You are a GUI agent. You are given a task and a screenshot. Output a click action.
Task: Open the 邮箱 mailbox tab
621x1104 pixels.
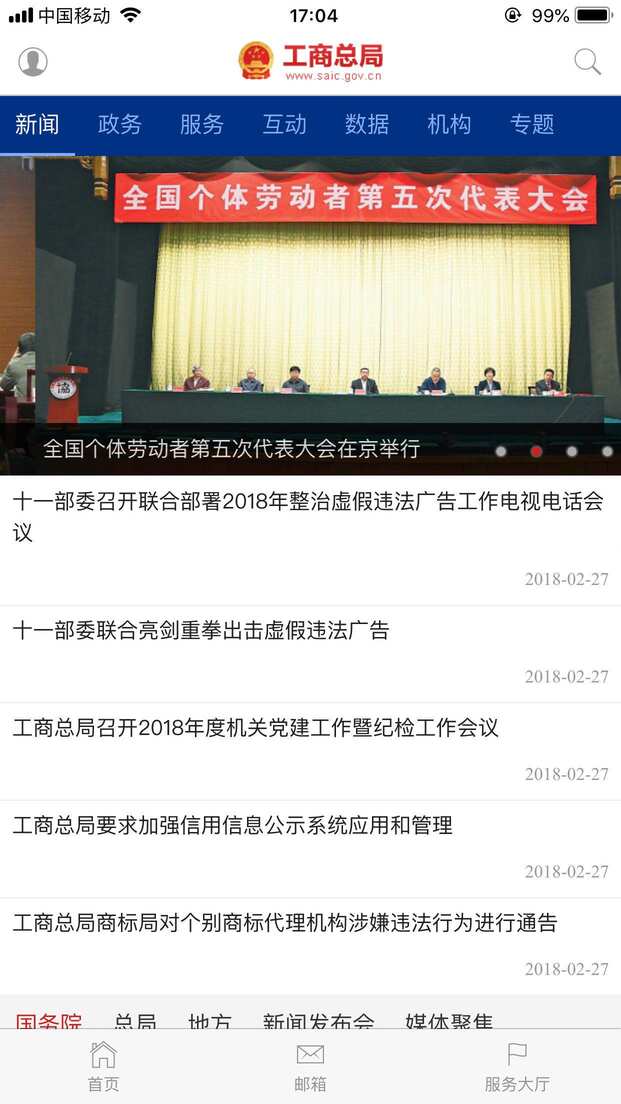[x=310, y=1066]
